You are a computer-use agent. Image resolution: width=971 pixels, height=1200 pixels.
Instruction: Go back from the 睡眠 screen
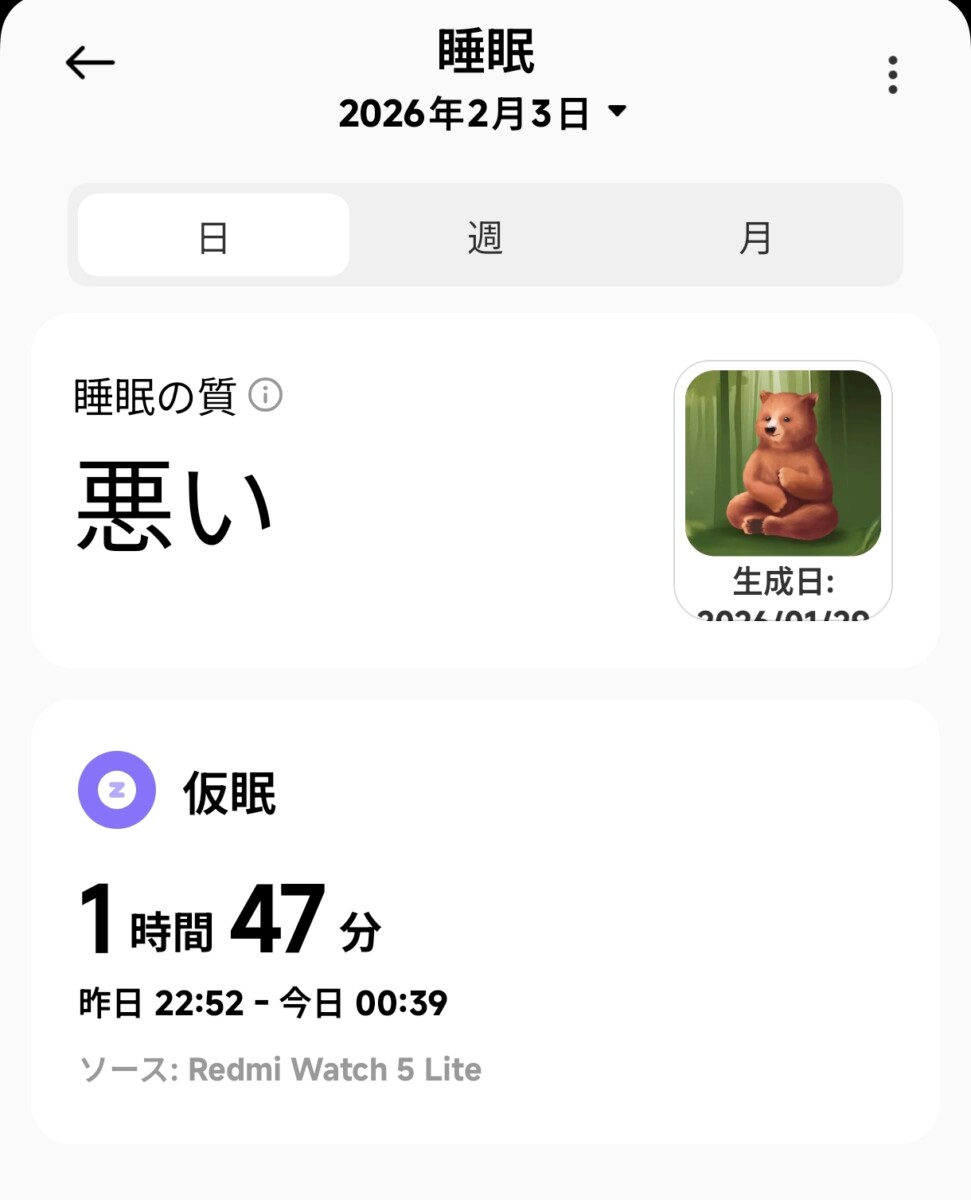coord(90,64)
